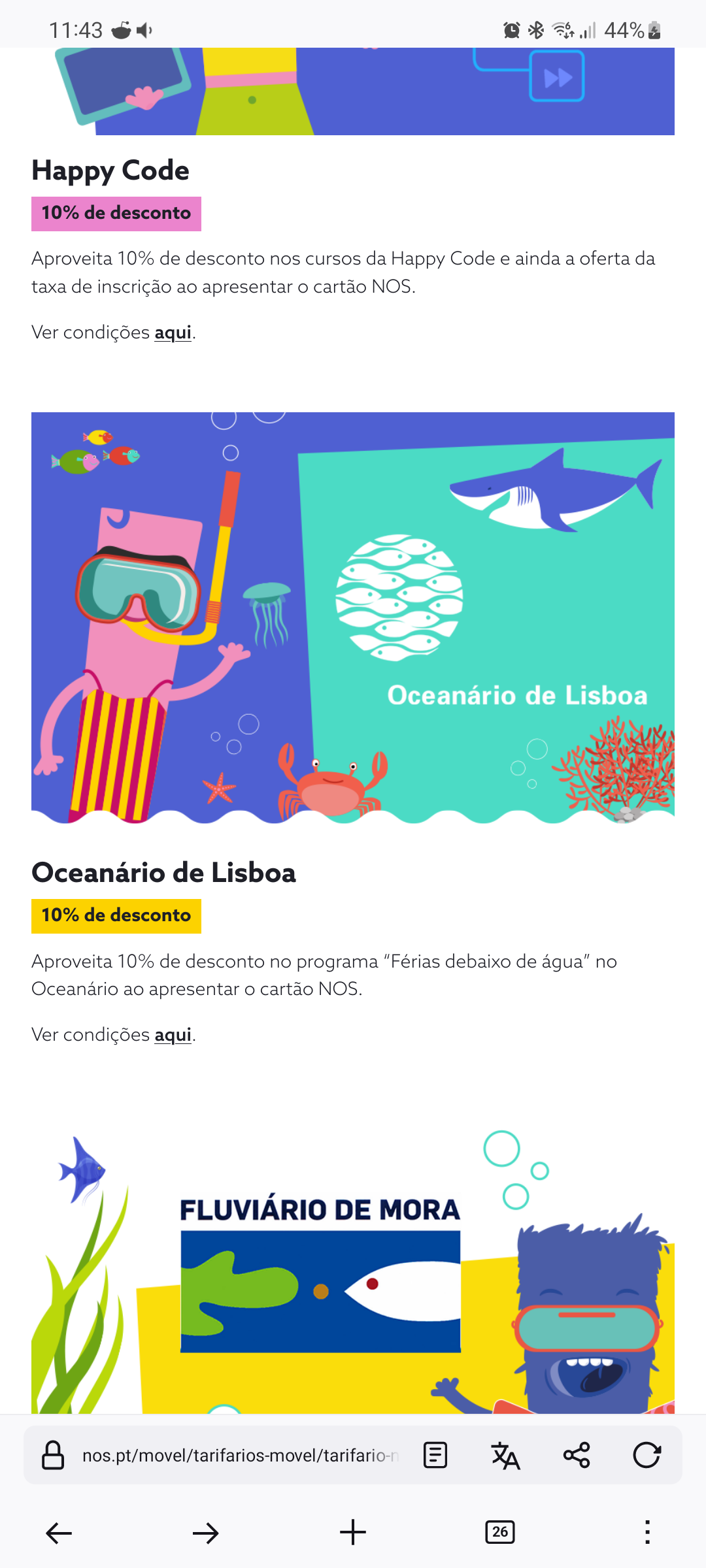Open reader mode from the address bar
The height and width of the screenshot is (1568, 706).
click(x=435, y=1456)
